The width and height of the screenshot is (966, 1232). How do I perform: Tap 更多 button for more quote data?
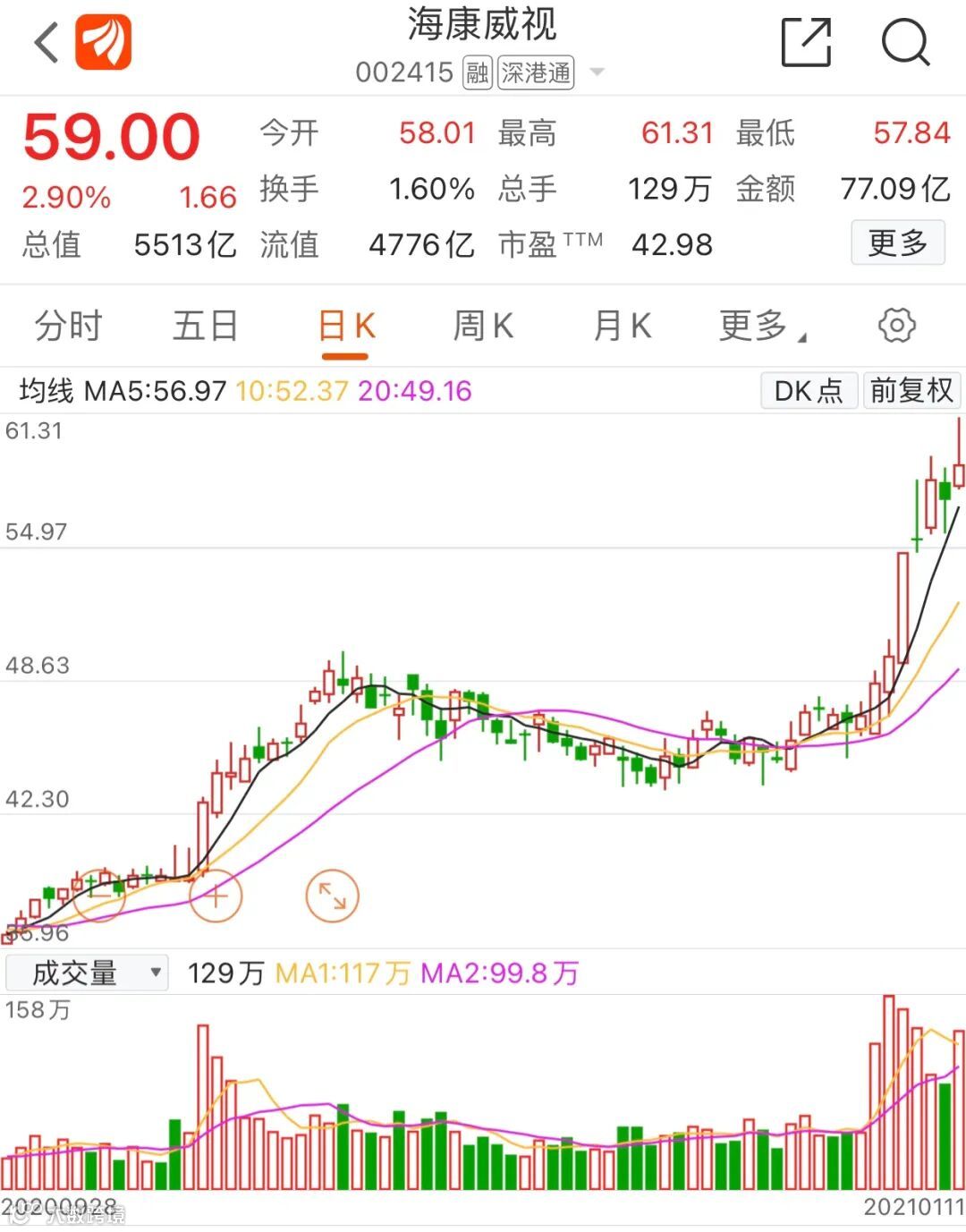coord(897,243)
